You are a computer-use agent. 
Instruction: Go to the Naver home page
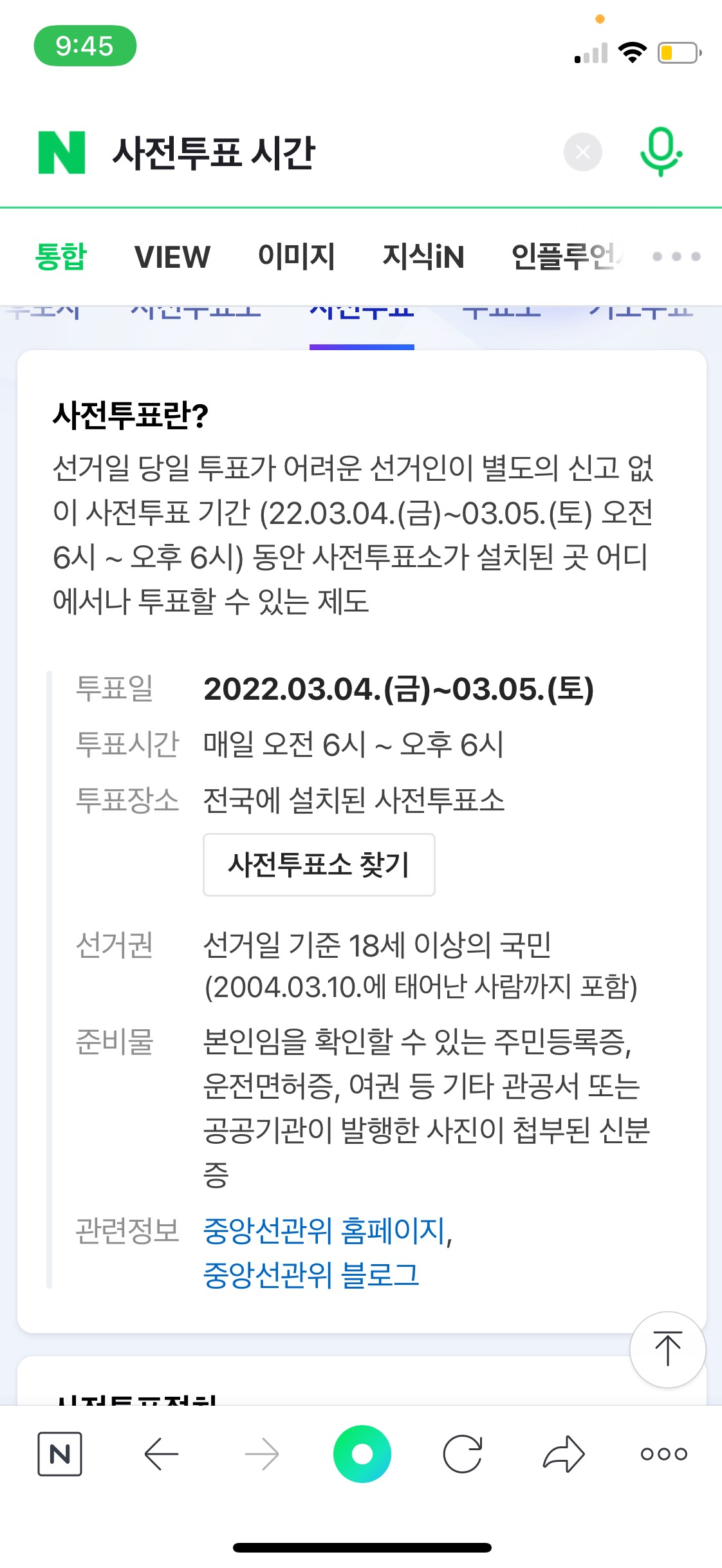[x=60, y=1453]
